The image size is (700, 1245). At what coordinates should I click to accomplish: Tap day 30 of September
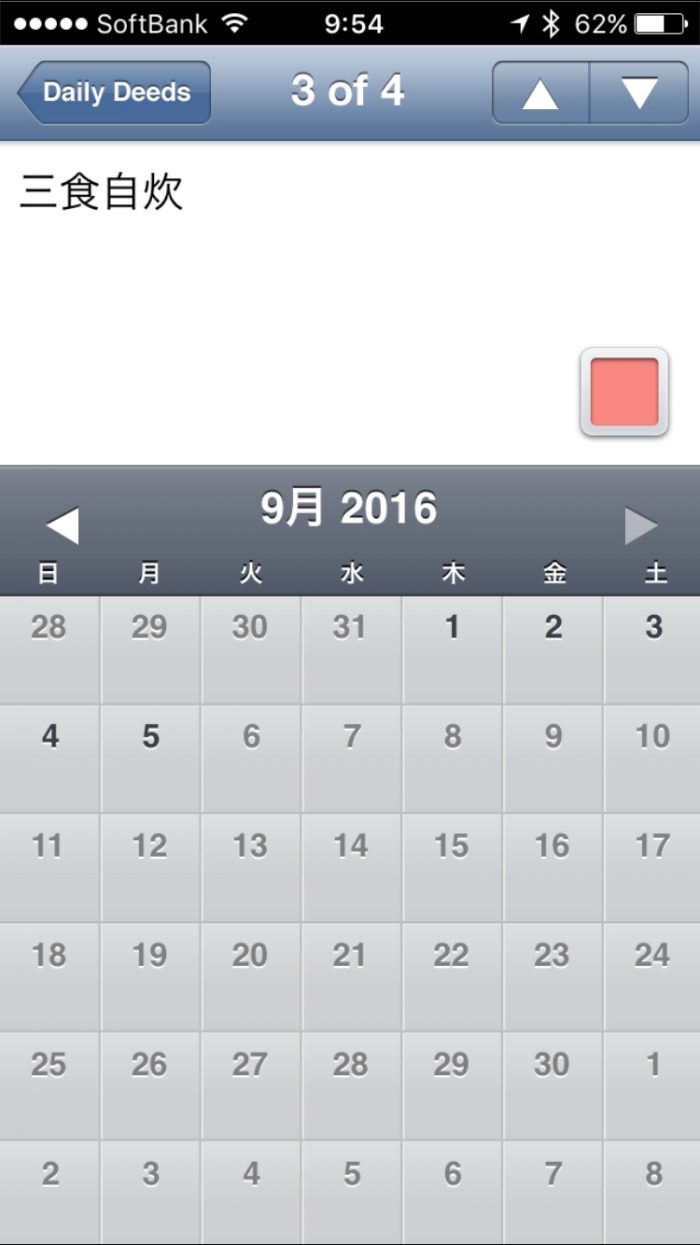(x=553, y=1086)
